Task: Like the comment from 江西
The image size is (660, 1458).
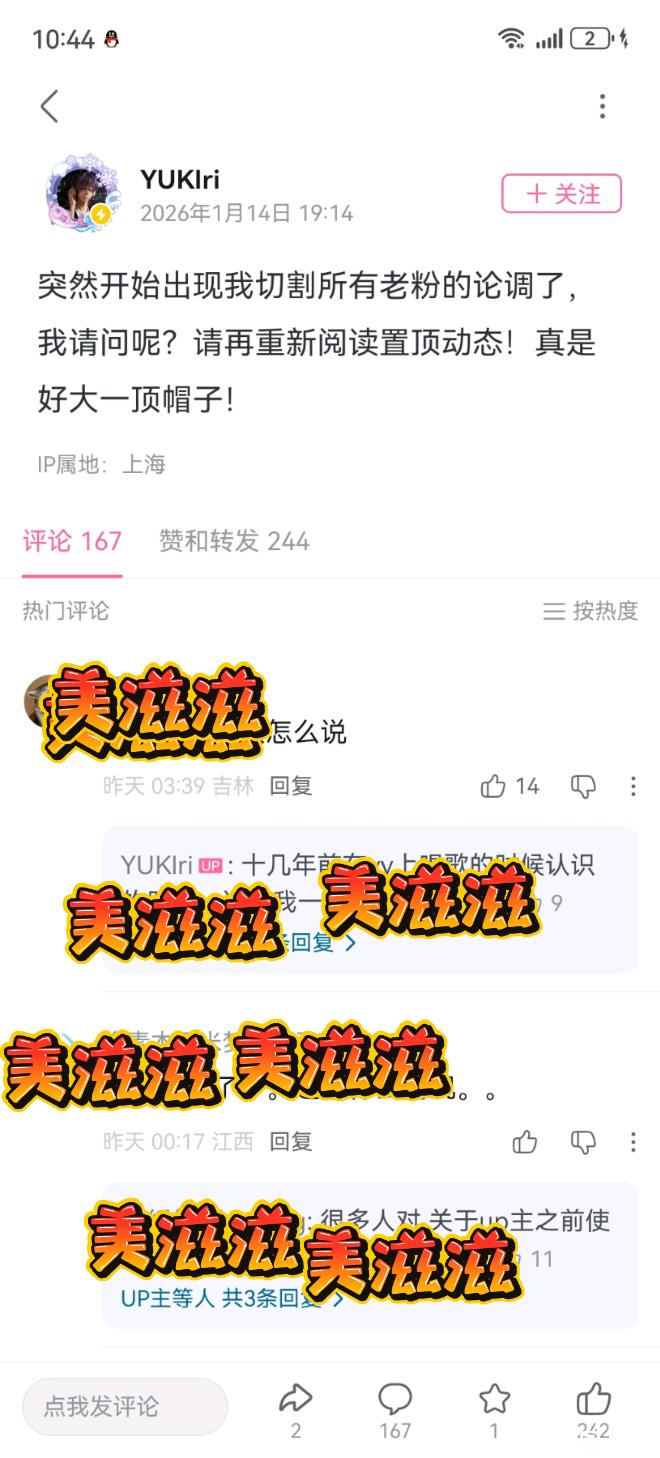Action: (525, 1141)
